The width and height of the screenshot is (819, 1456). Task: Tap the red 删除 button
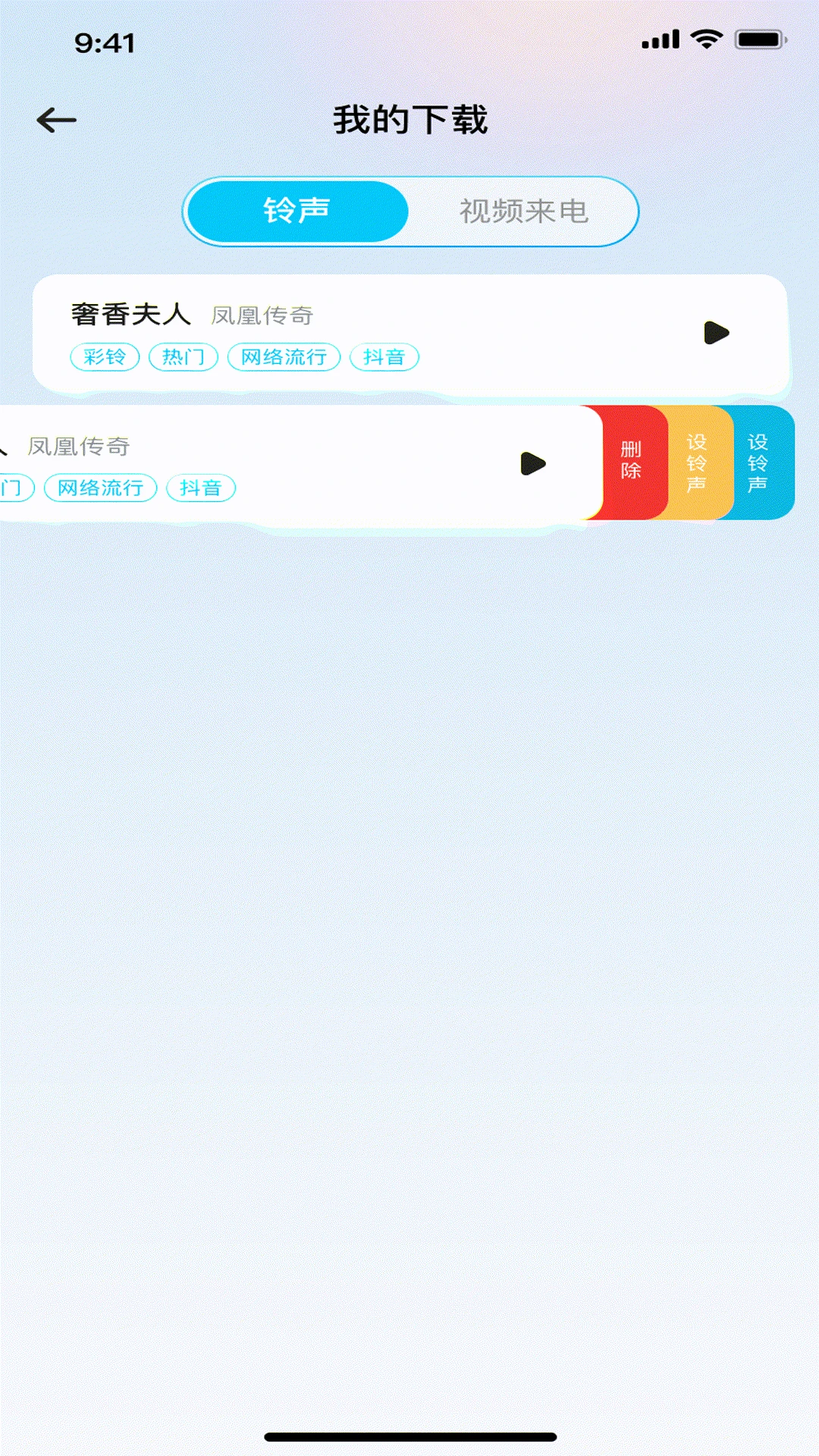click(x=631, y=461)
